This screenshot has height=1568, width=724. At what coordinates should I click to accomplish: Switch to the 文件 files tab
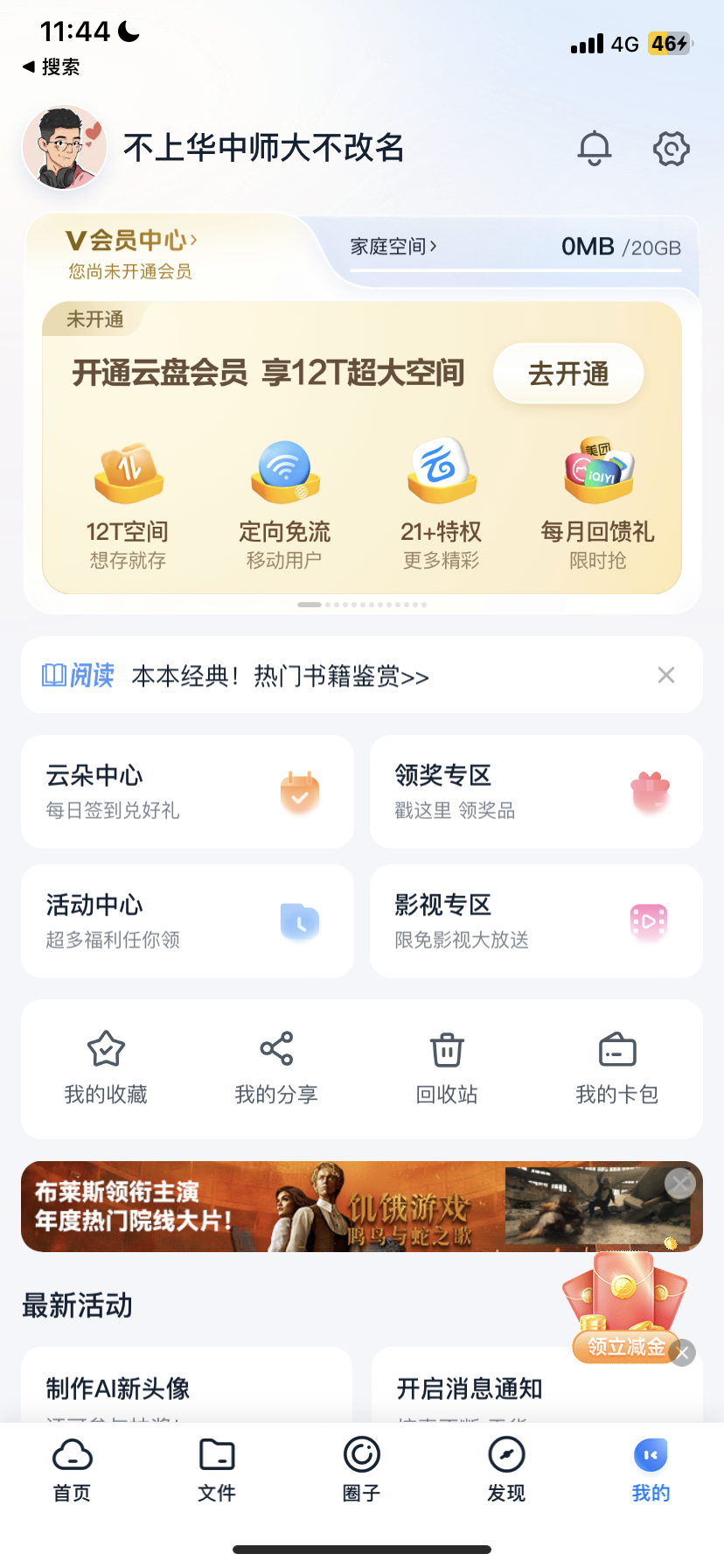(217, 1470)
